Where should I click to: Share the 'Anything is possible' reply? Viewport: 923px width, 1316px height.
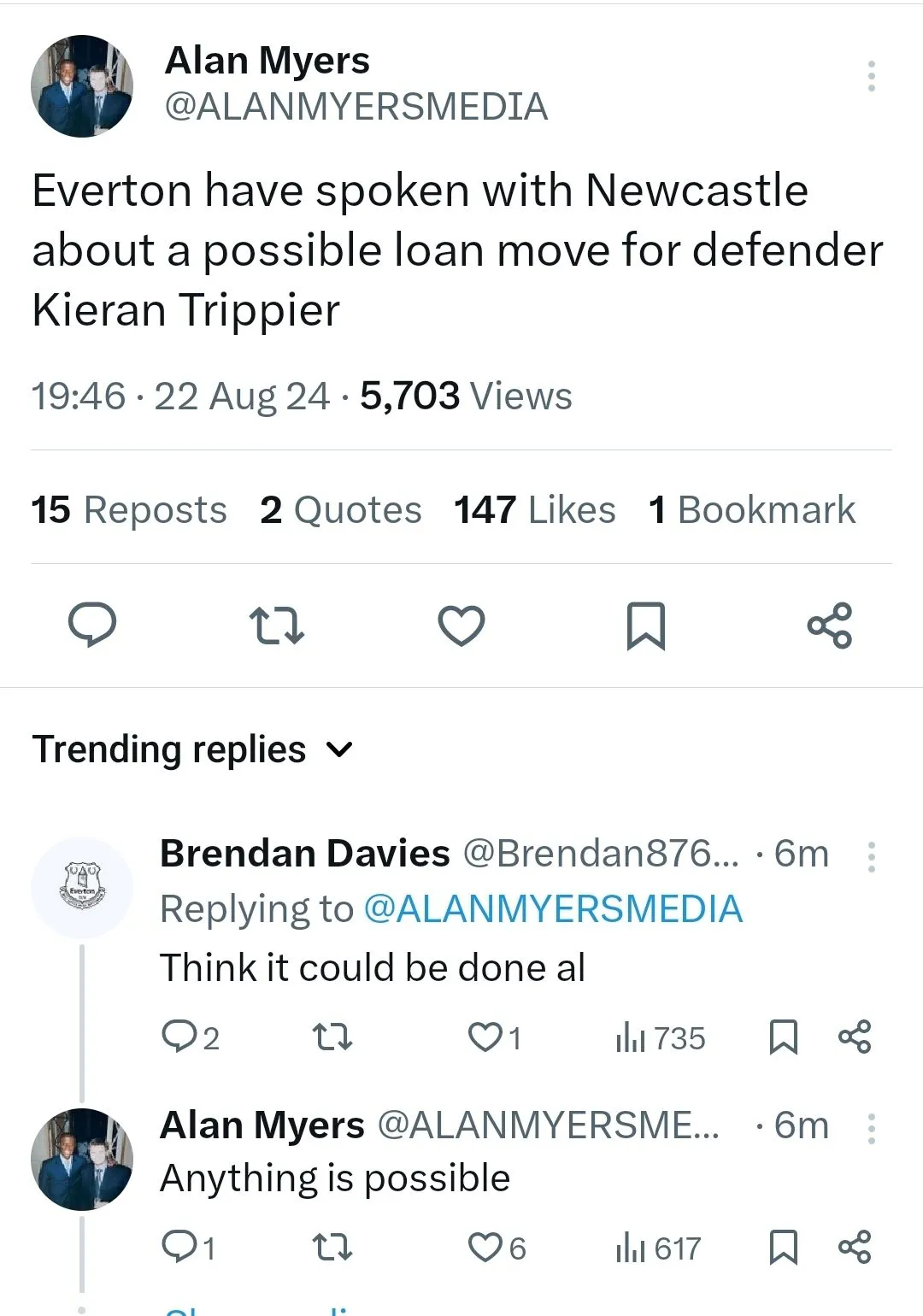tap(854, 1248)
